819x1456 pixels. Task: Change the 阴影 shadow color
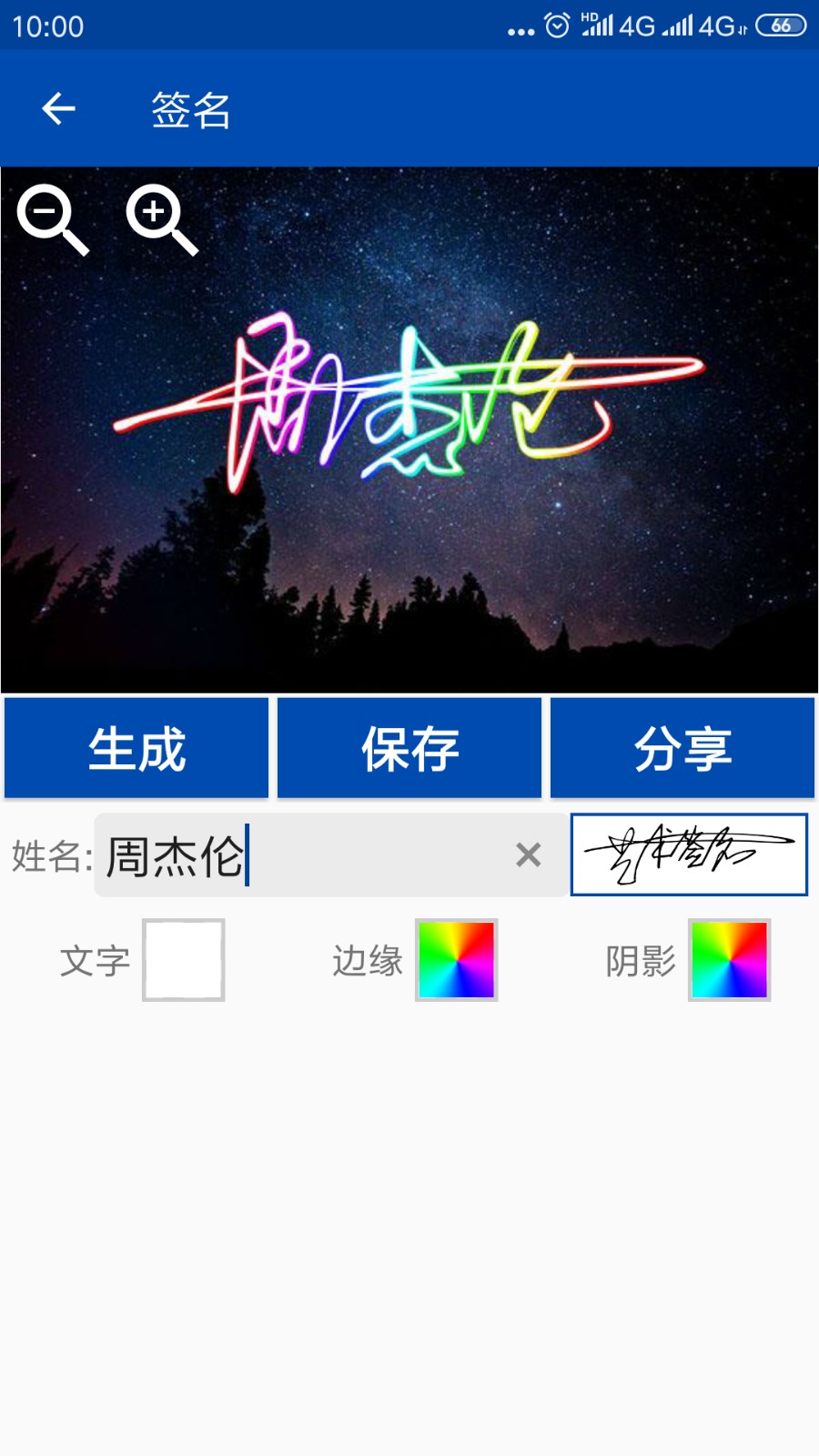coord(730,960)
